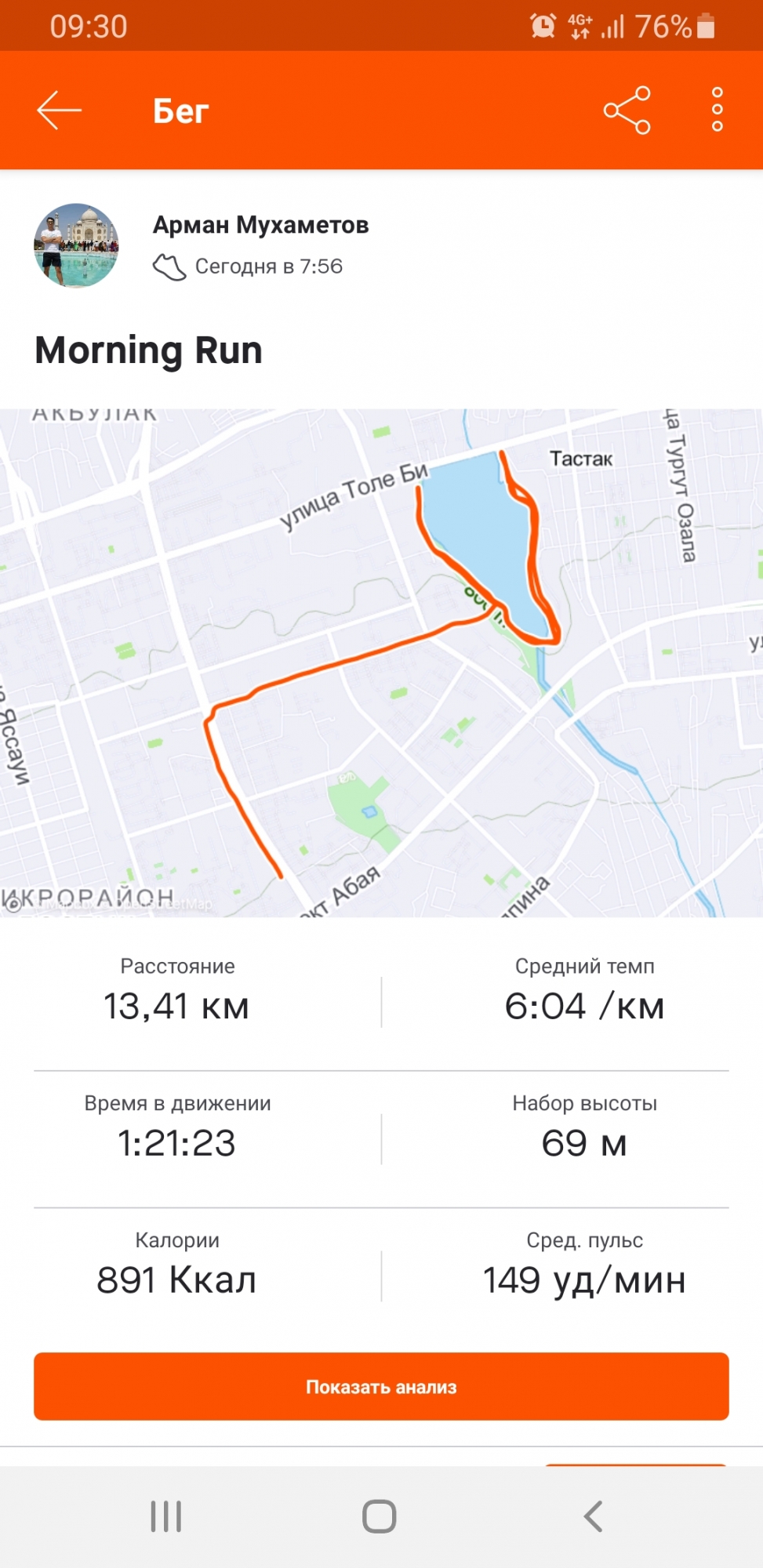Share this run activity
The image size is (763, 1568).
[x=627, y=111]
